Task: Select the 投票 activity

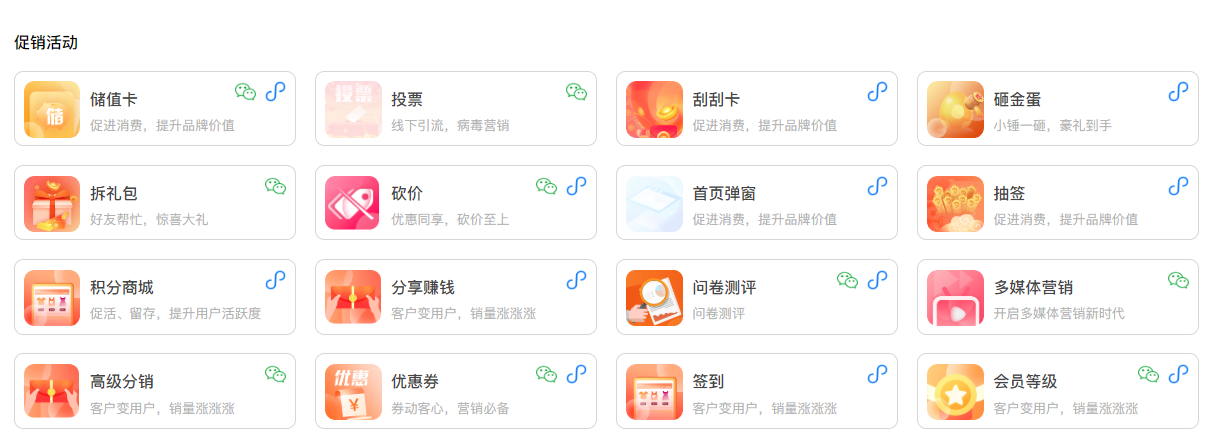Action: [x=455, y=109]
